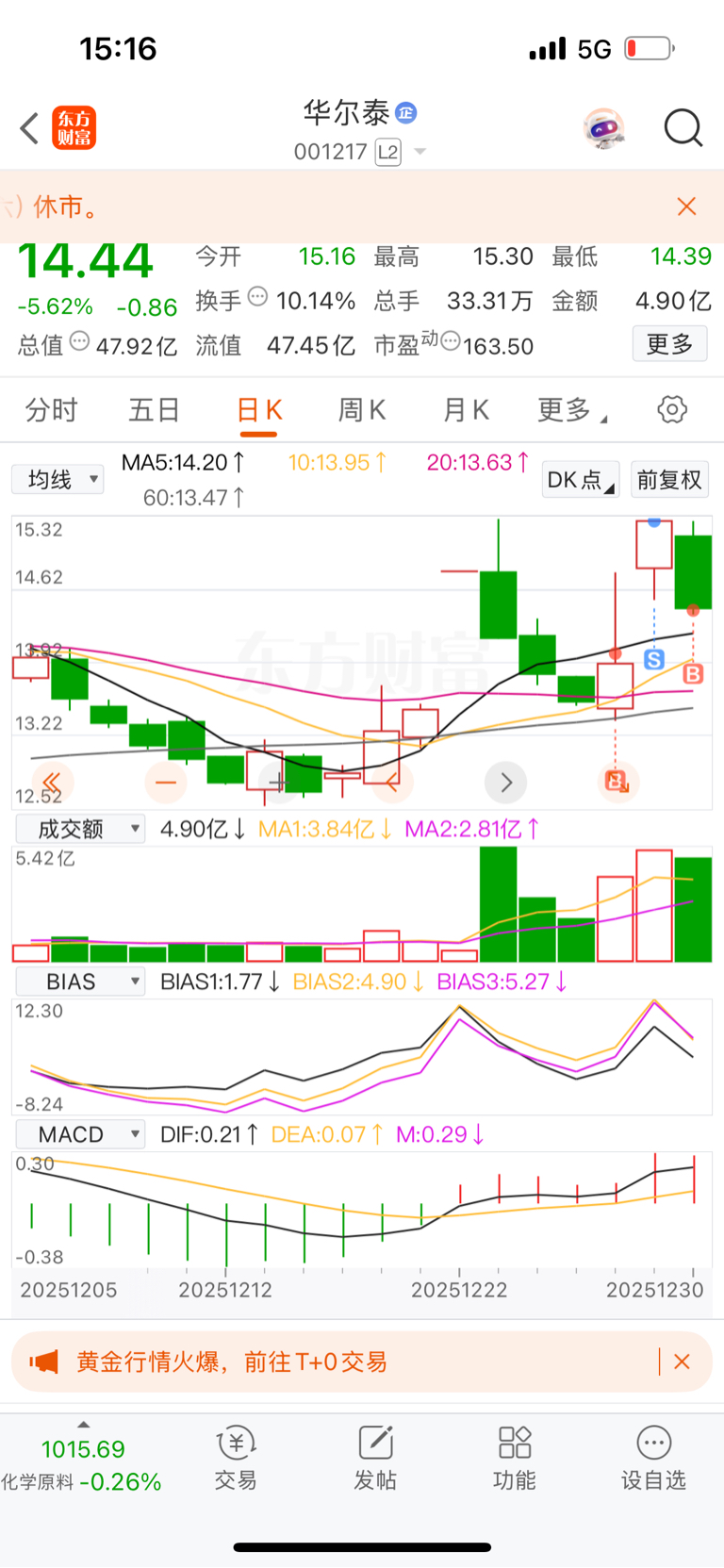Switch to the 分时 chart tab
The width and height of the screenshot is (724, 1568).
51,410
